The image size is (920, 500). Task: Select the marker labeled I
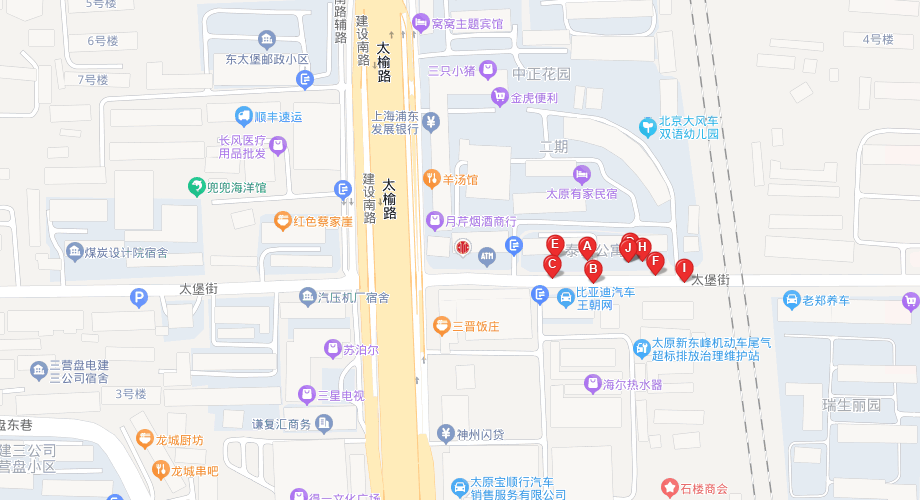click(684, 267)
